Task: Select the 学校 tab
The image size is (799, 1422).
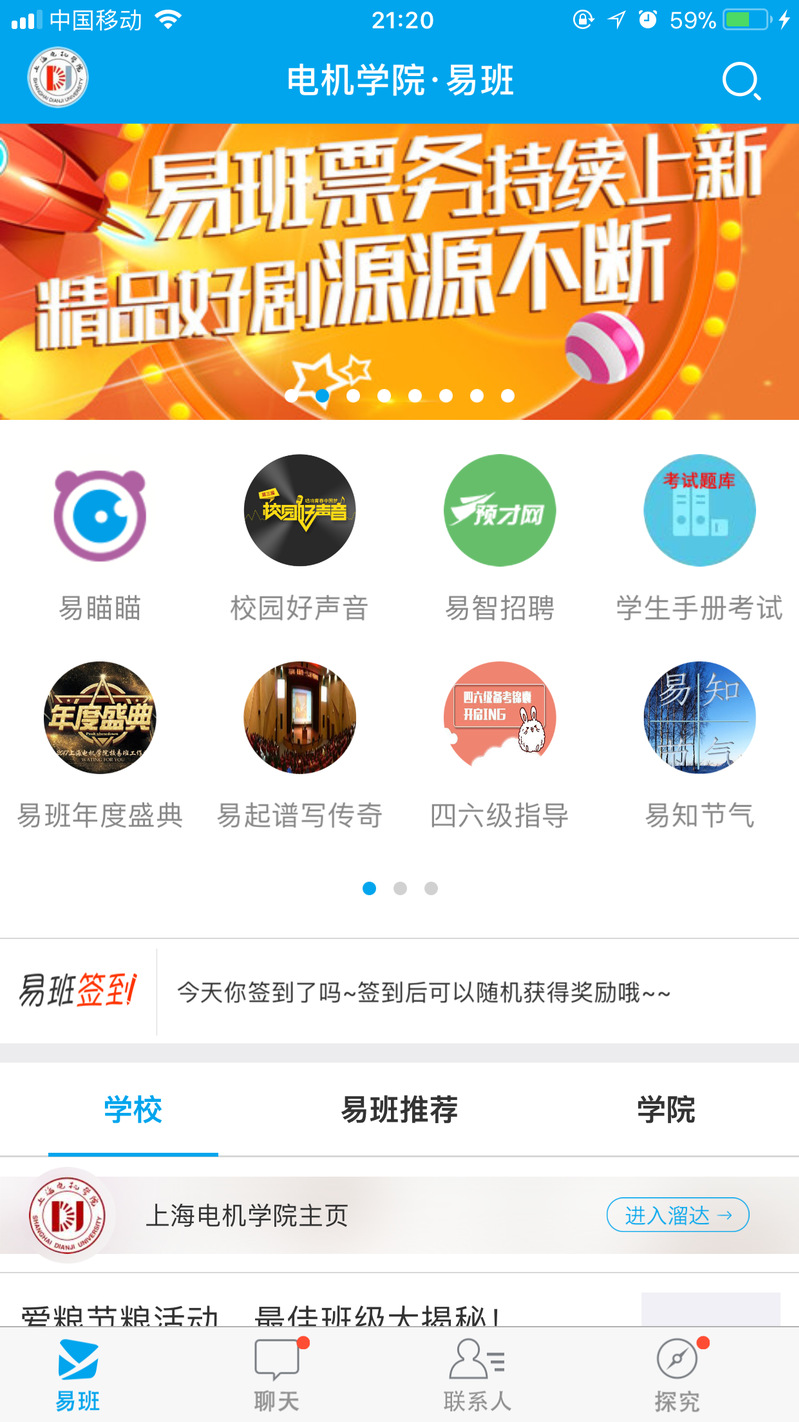Action: click(133, 1110)
